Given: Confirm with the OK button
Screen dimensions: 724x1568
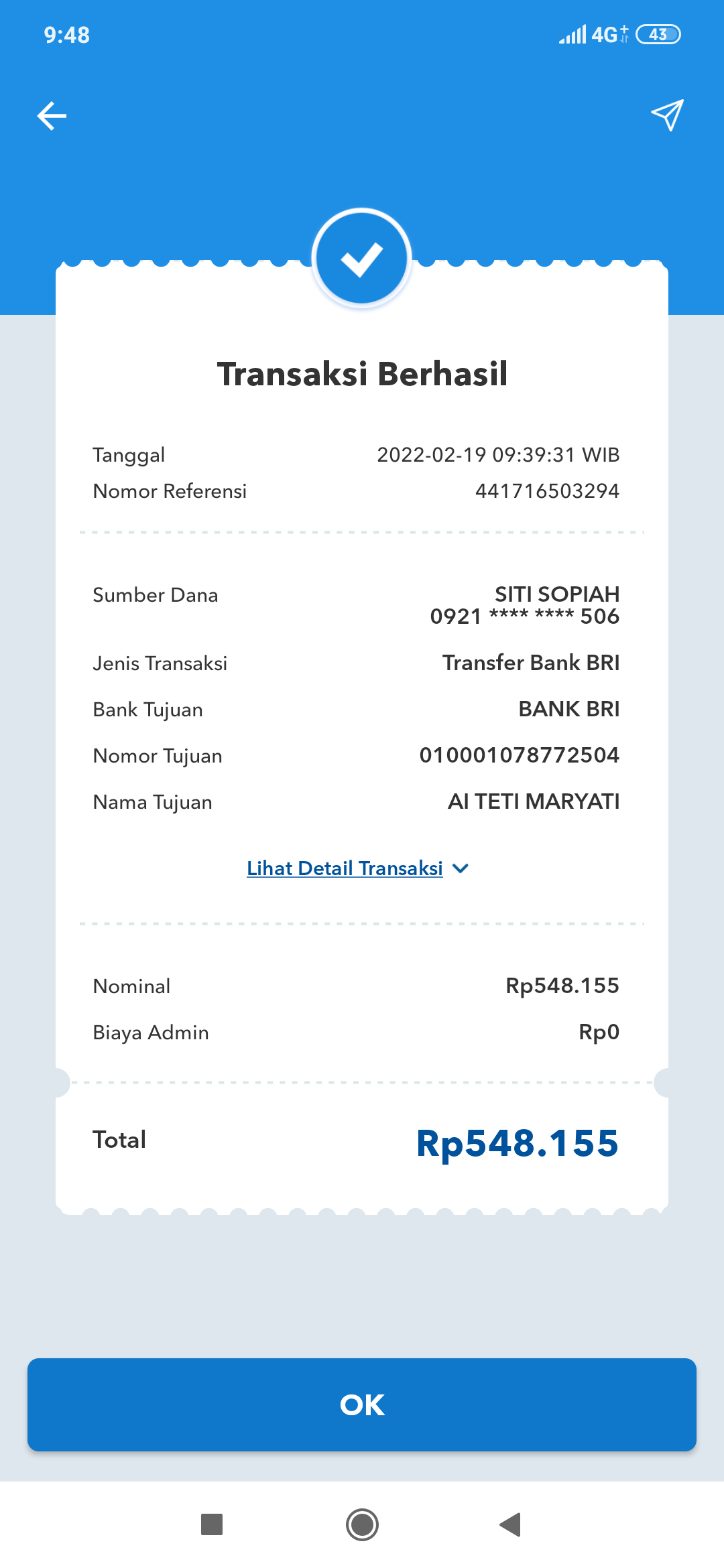Looking at the screenshot, I should [362, 1404].
